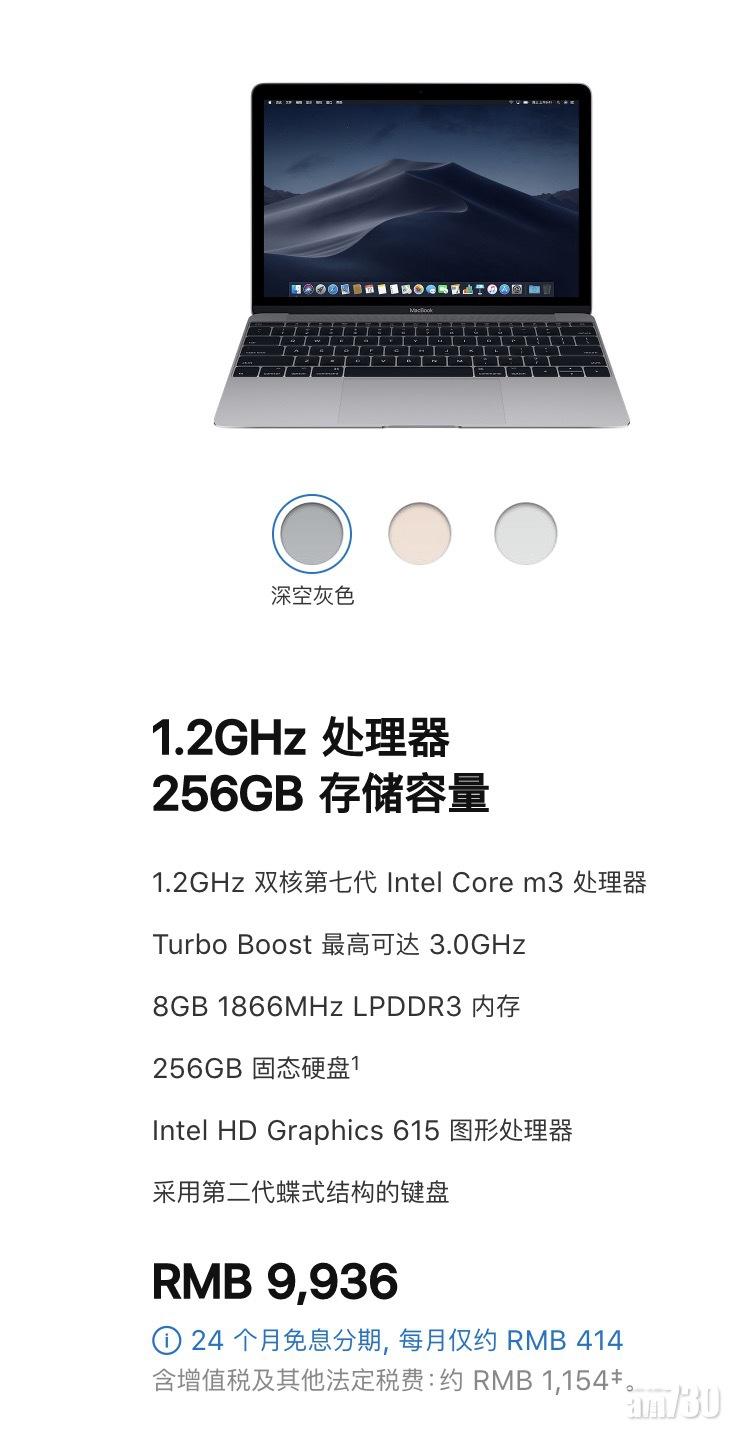Open the 24 个月免息分期 installment link
Image resolution: width=742 pixels, height=1438 pixels.
click(x=388, y=1340)
